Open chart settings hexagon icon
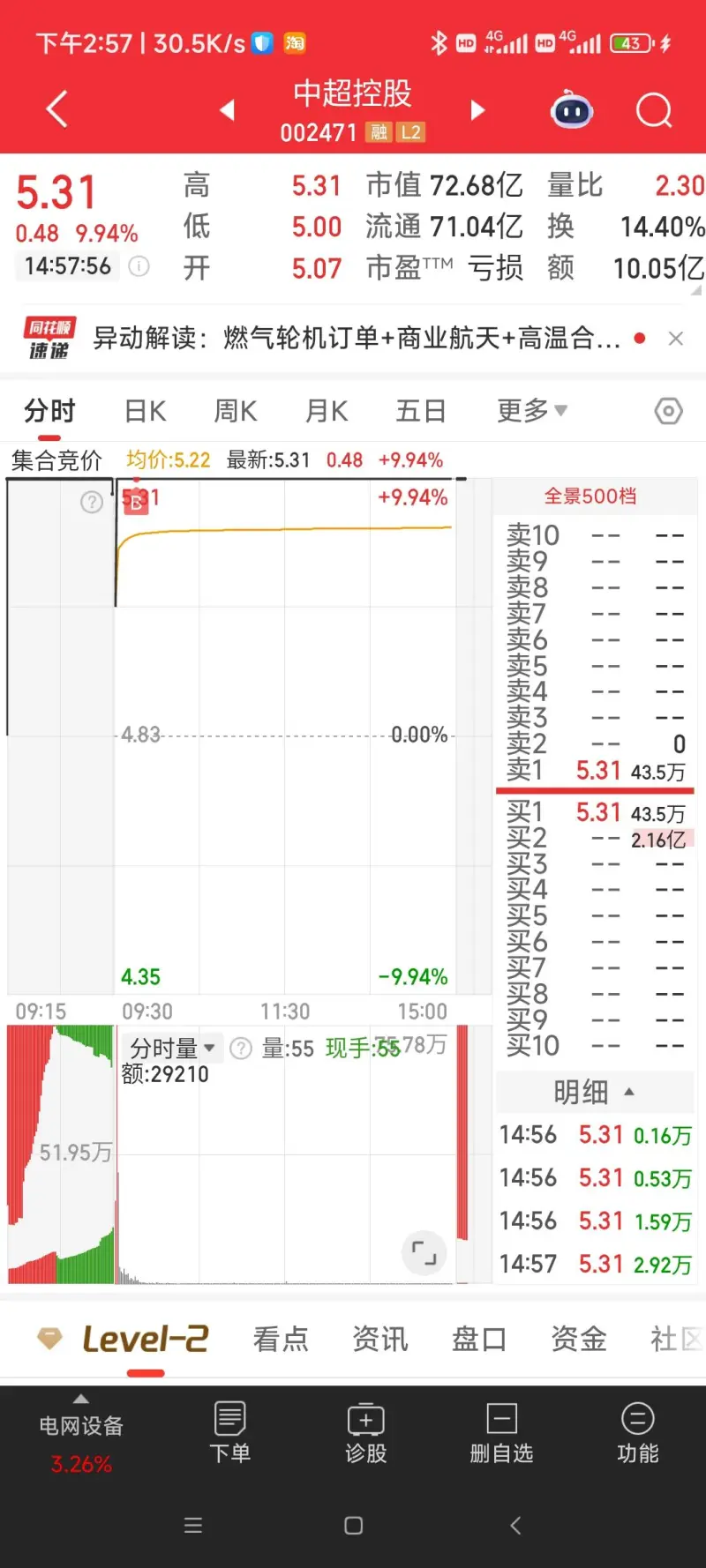 [668, 411]
